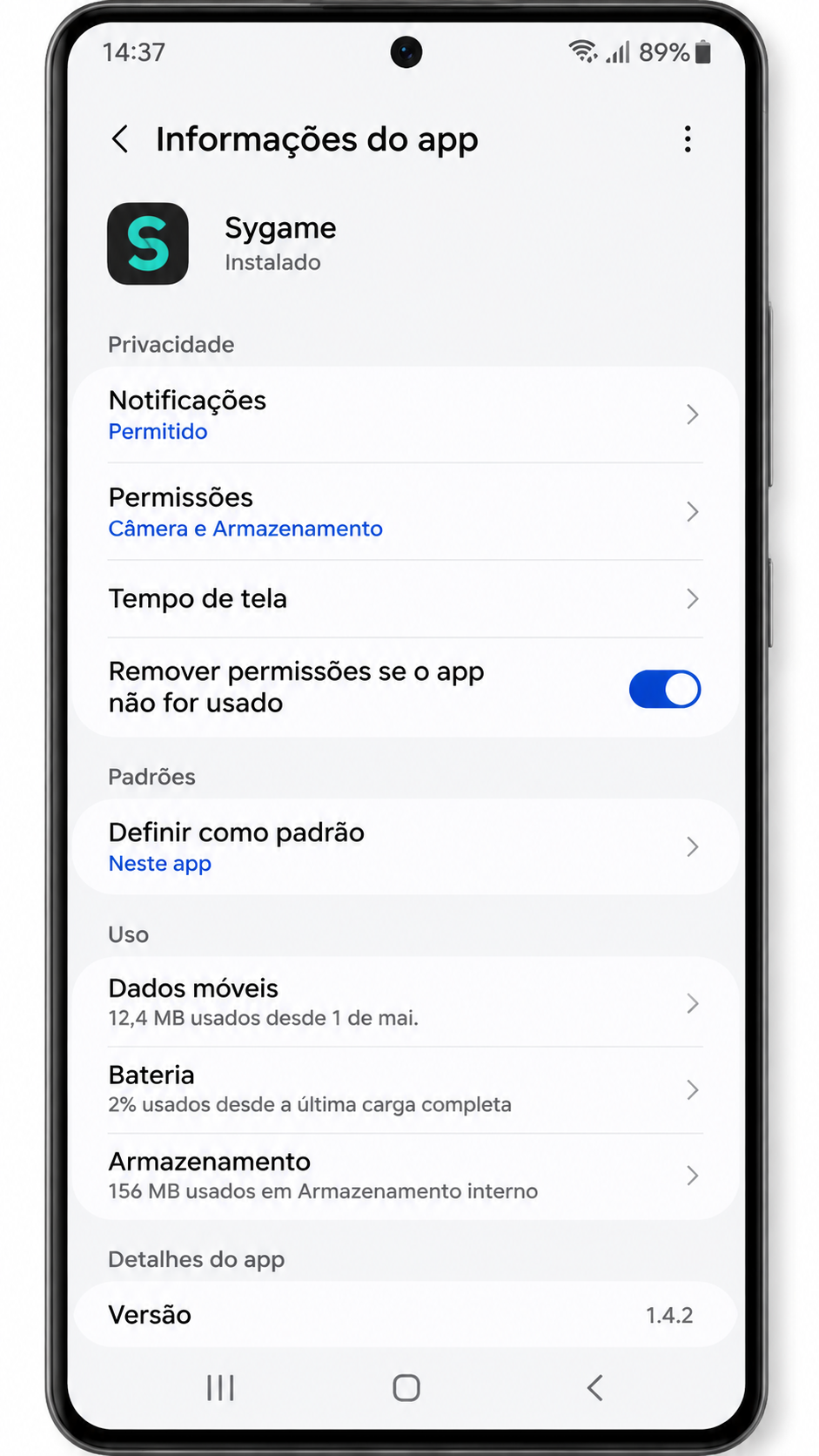View Dados móveis usage
Screen dimensions: 819x1456
[406, 1002]
